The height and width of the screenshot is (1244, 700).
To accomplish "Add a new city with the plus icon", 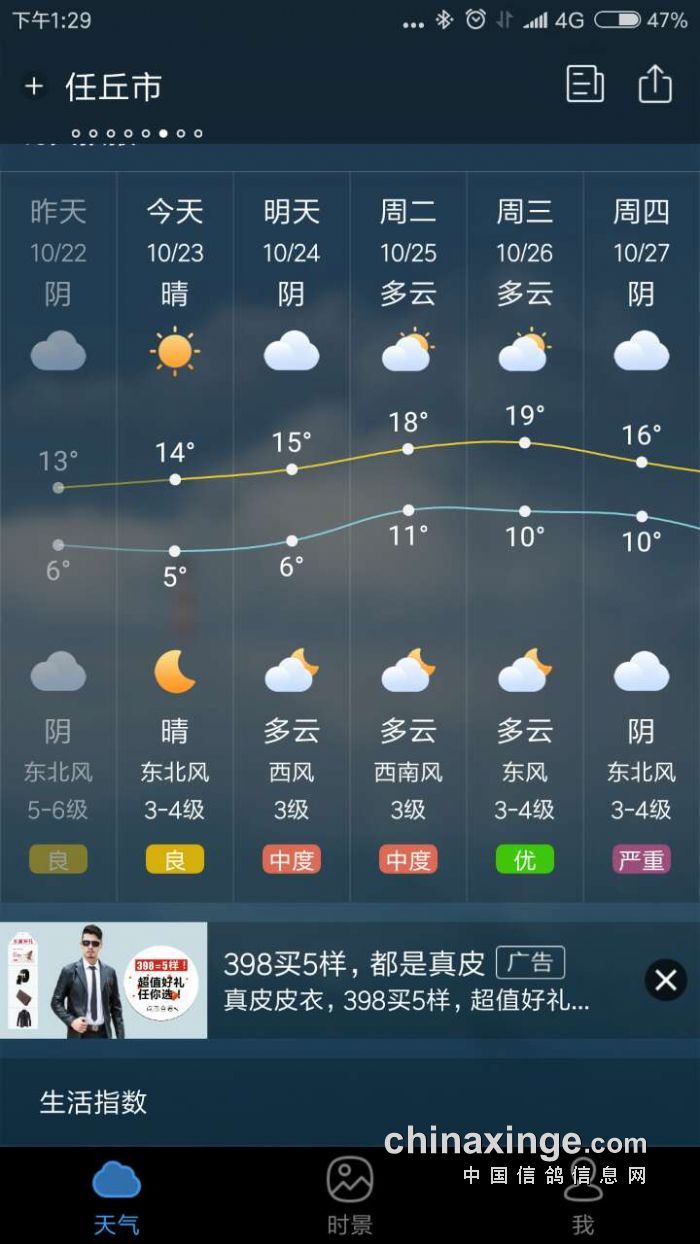I will click(34, 87).
